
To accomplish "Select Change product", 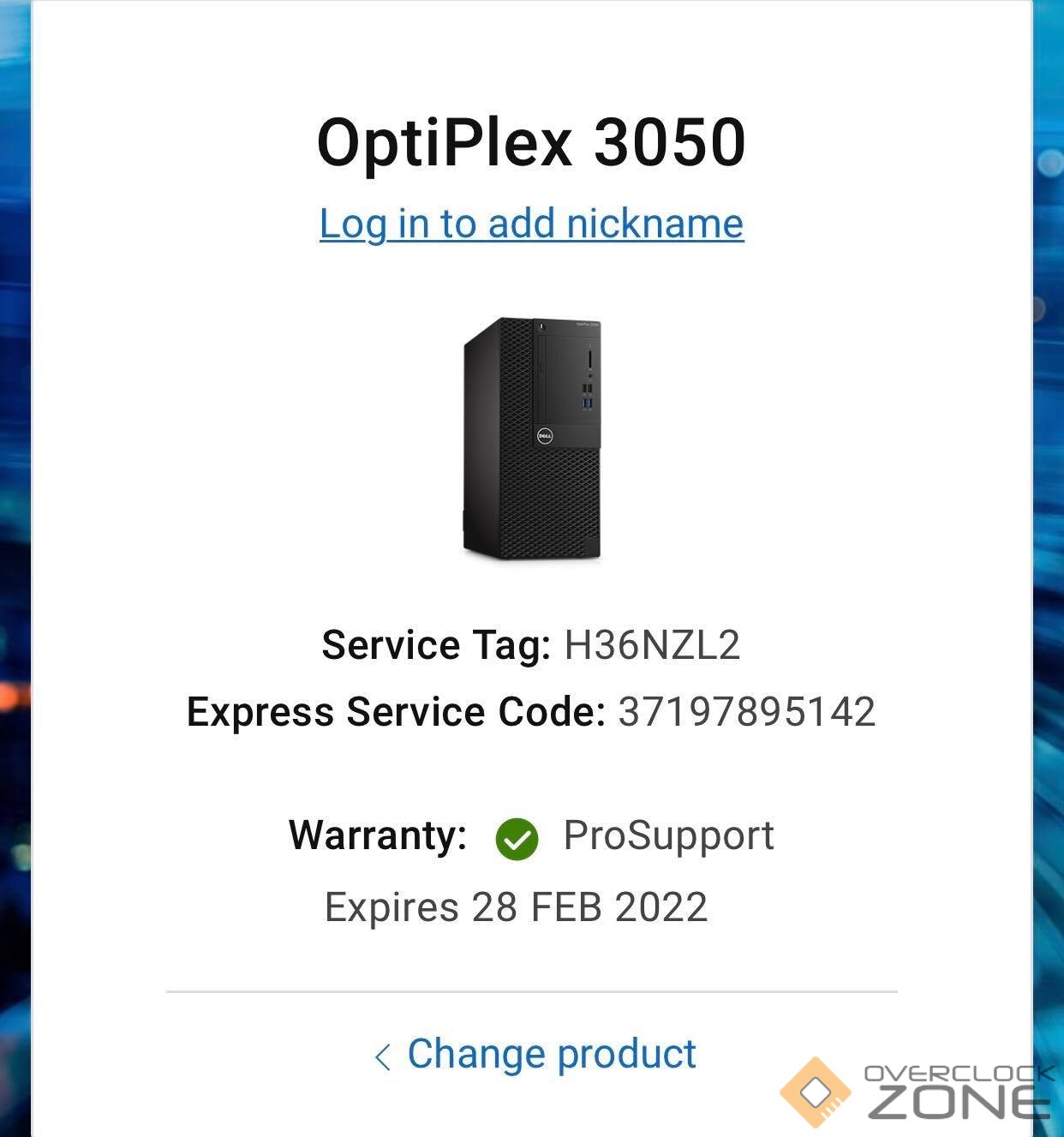I will 536,1054.
